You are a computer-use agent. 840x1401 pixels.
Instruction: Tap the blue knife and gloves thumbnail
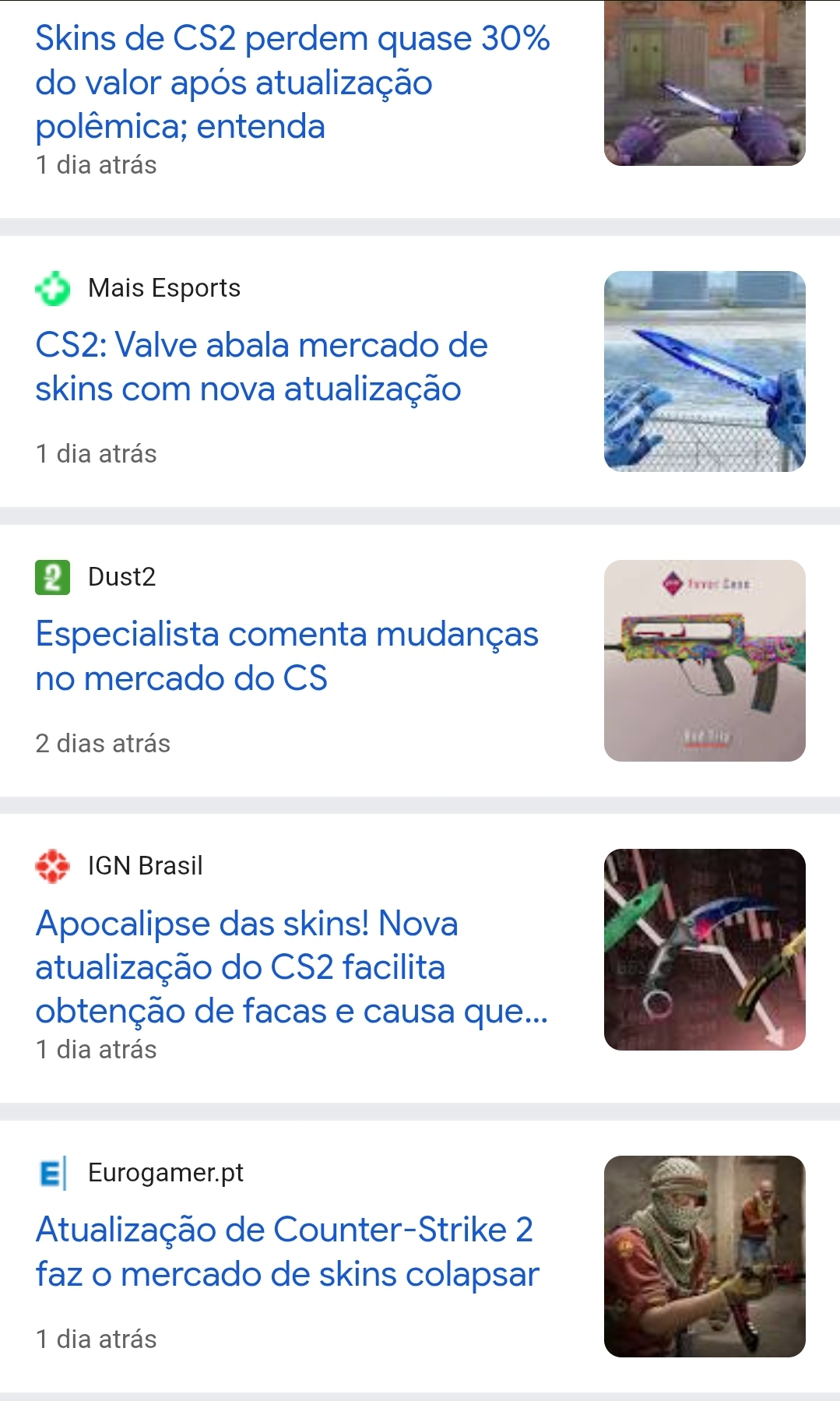[x=705, y=371]
